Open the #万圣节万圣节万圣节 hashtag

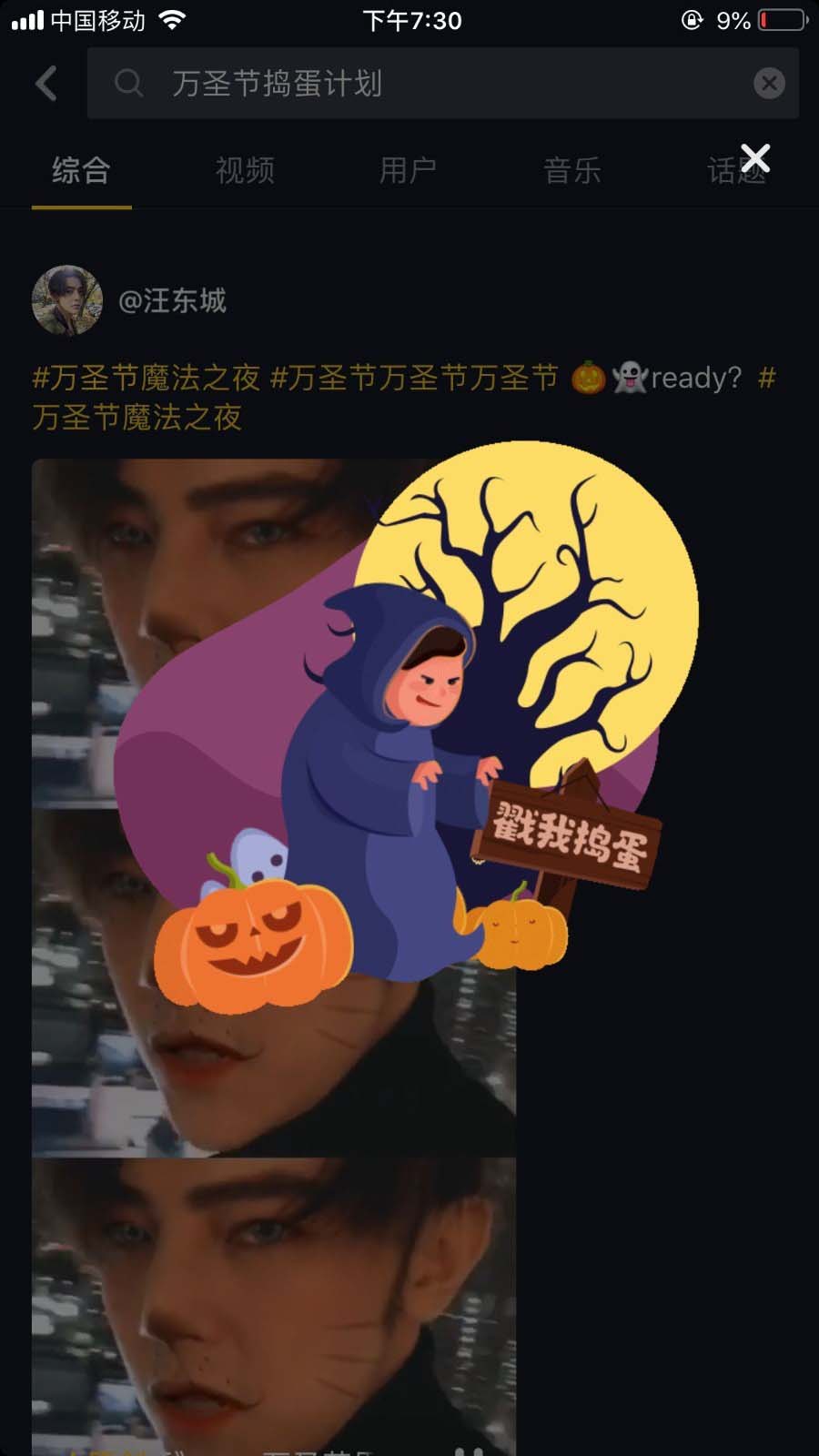click(414, 377)
